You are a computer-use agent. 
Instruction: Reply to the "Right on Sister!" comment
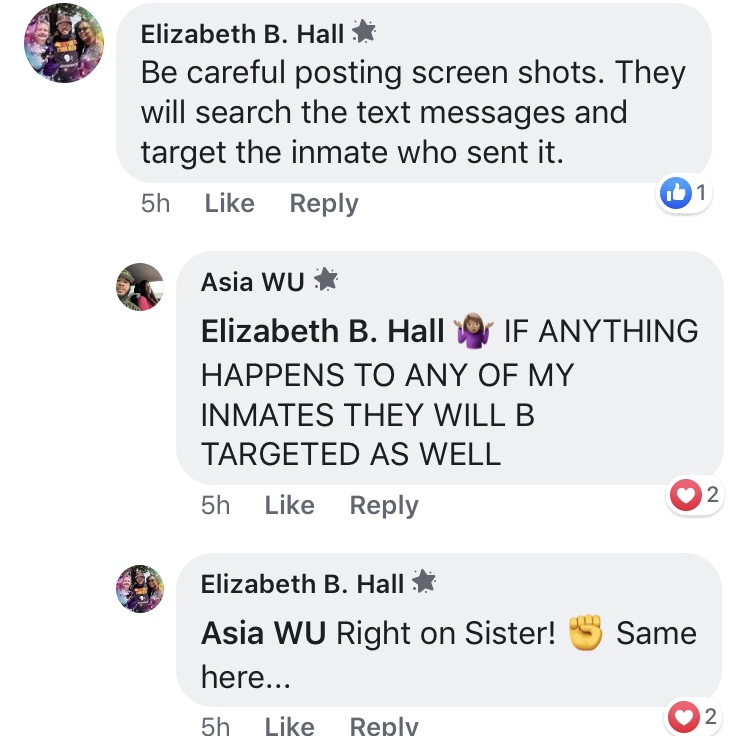[383, 725]
